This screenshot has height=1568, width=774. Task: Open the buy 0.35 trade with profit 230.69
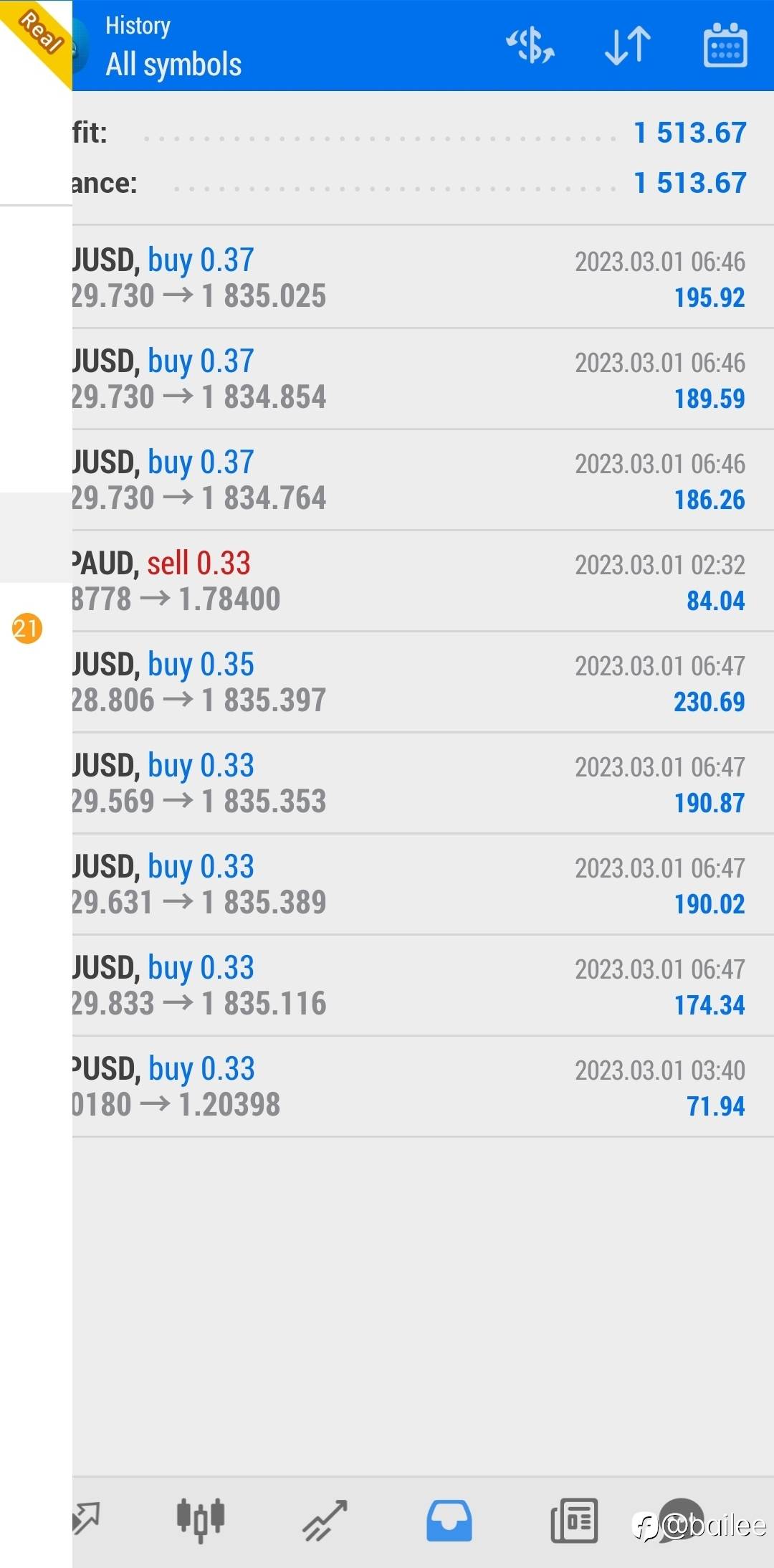pos(423,683)
